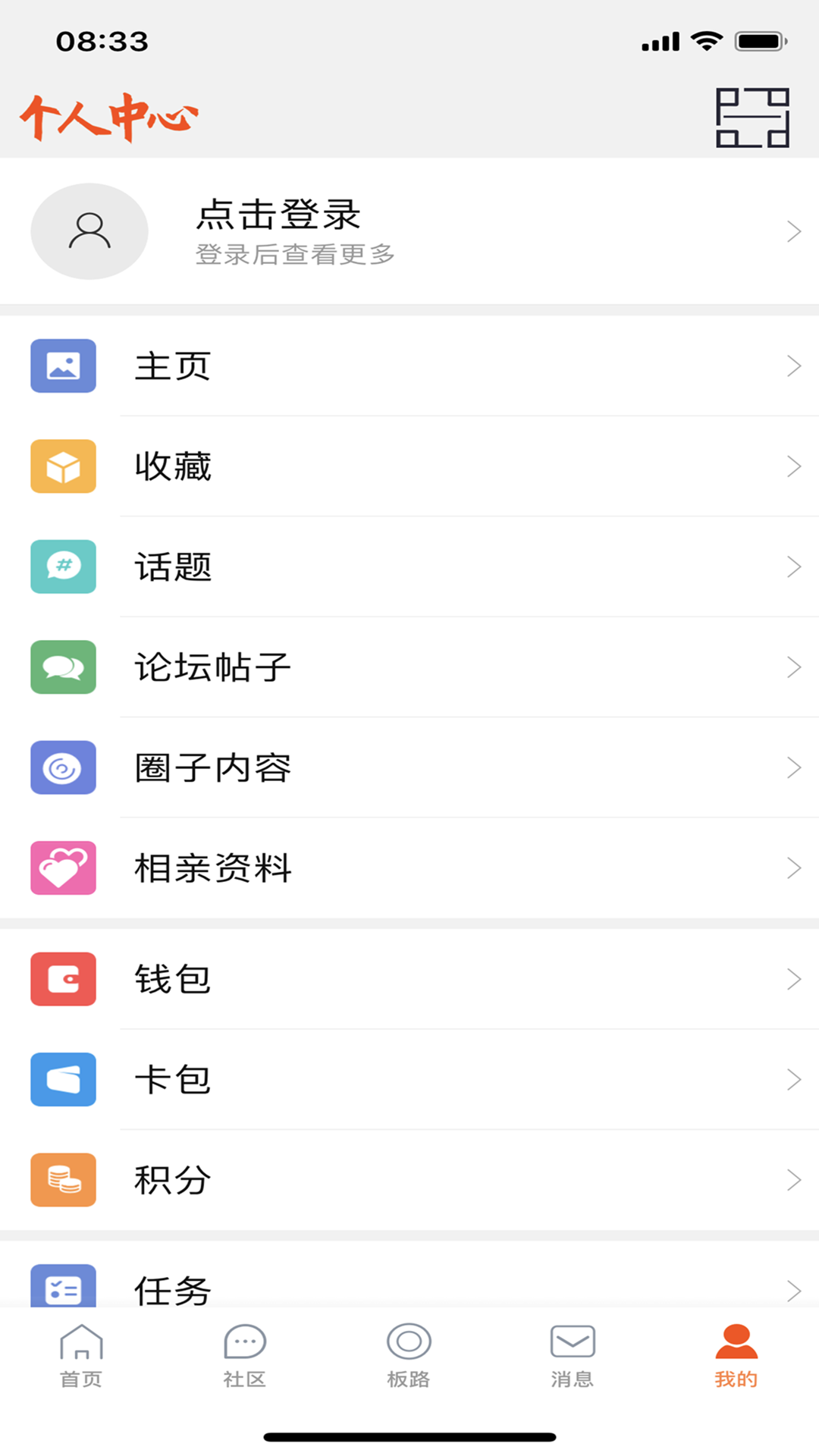Select the 论坛帖子 chat bubbles icon
The height and width of the screenshot is (1456, 819).
pos(63,667)
